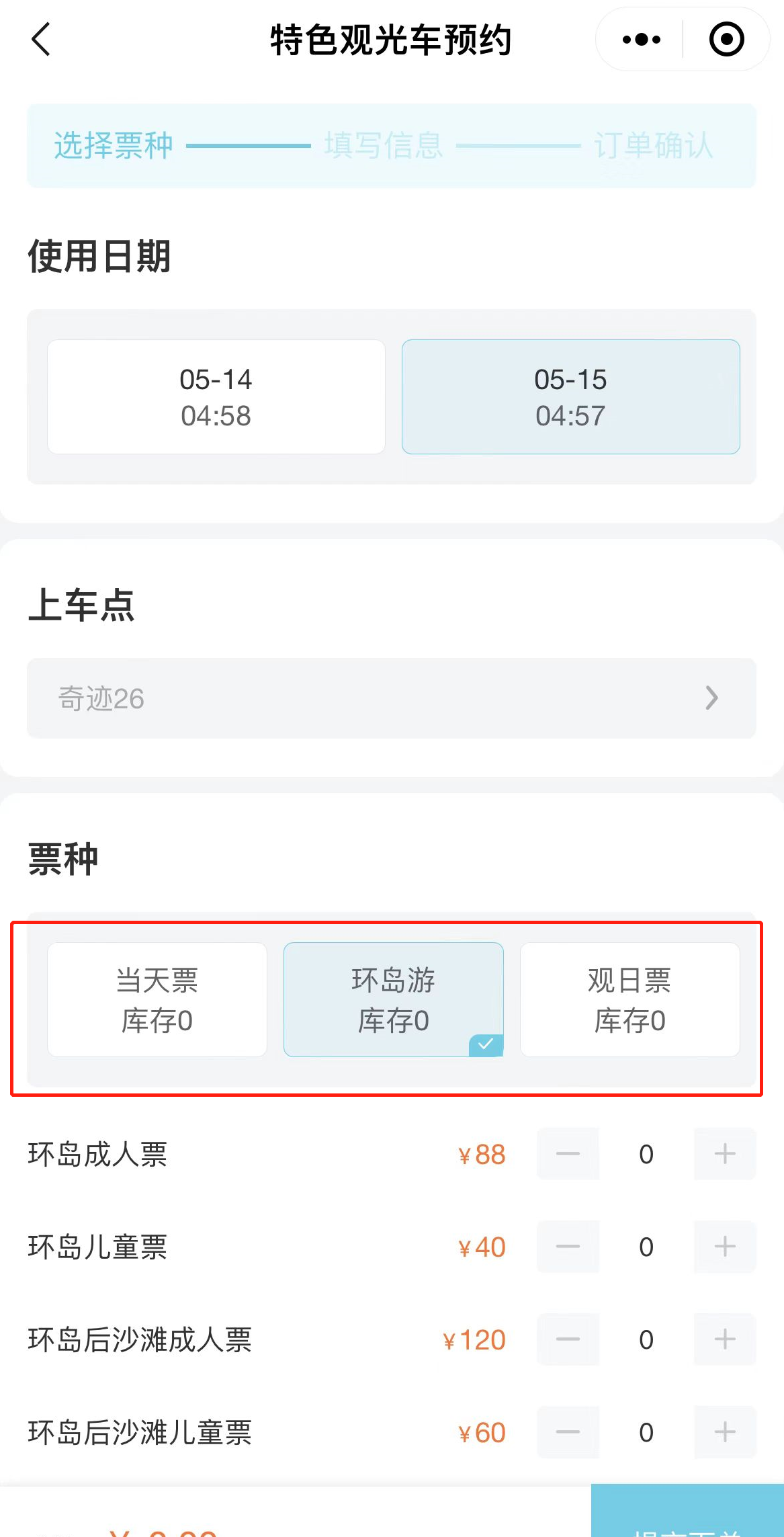
Task: Close the mini program via the circle icon
Action: coord(726,40)
